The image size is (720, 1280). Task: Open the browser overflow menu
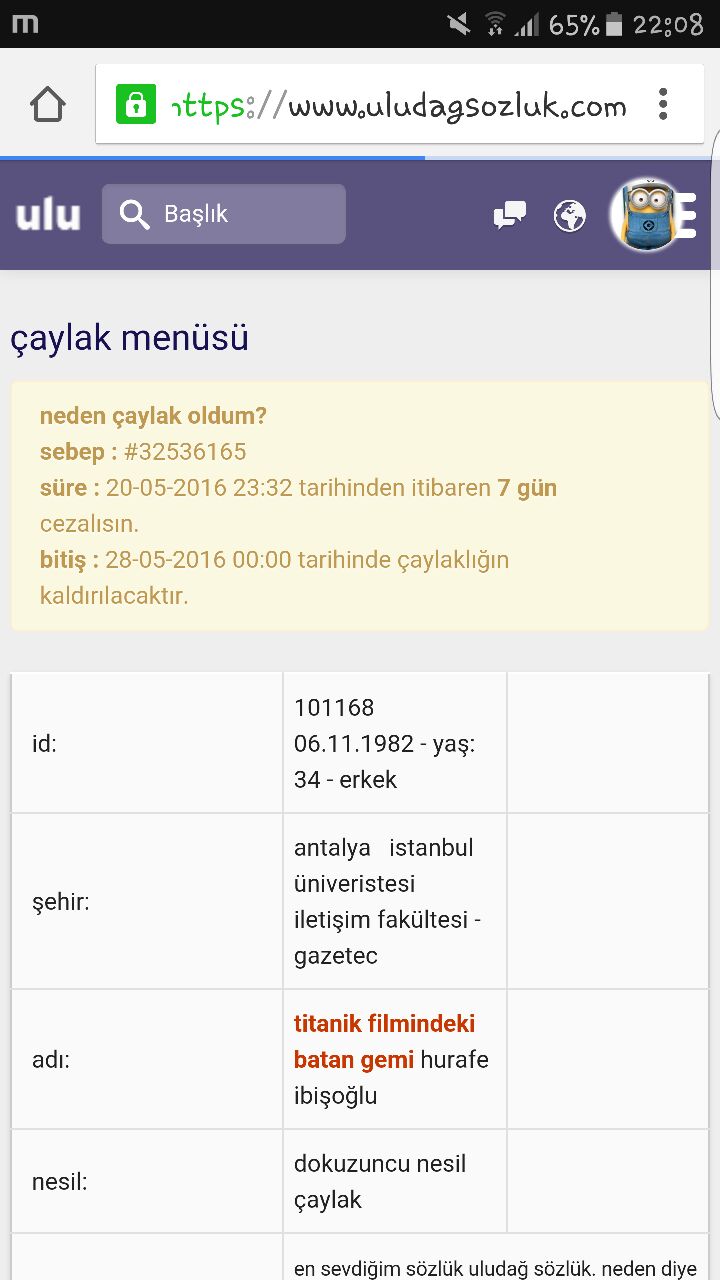pos(663,105)
